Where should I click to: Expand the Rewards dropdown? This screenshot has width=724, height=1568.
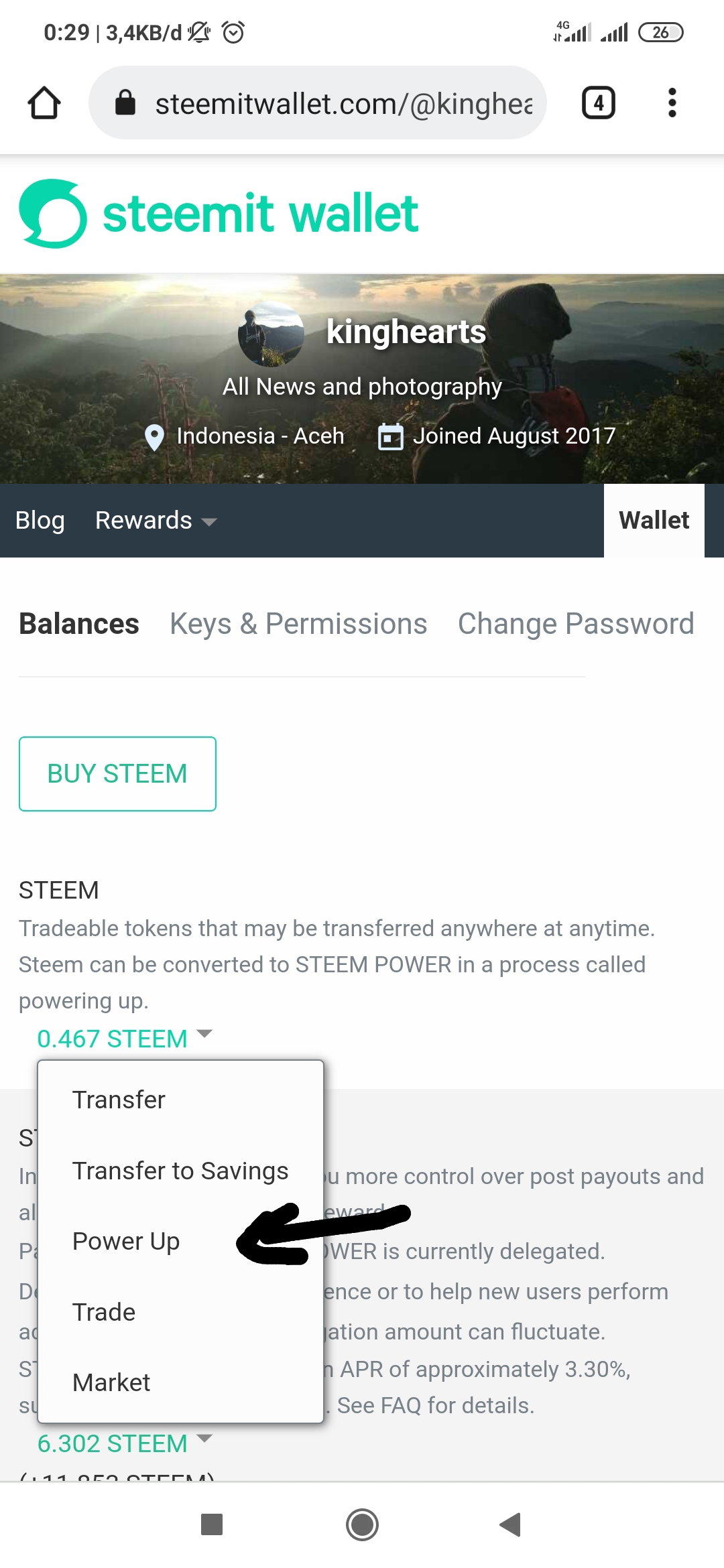156,521
